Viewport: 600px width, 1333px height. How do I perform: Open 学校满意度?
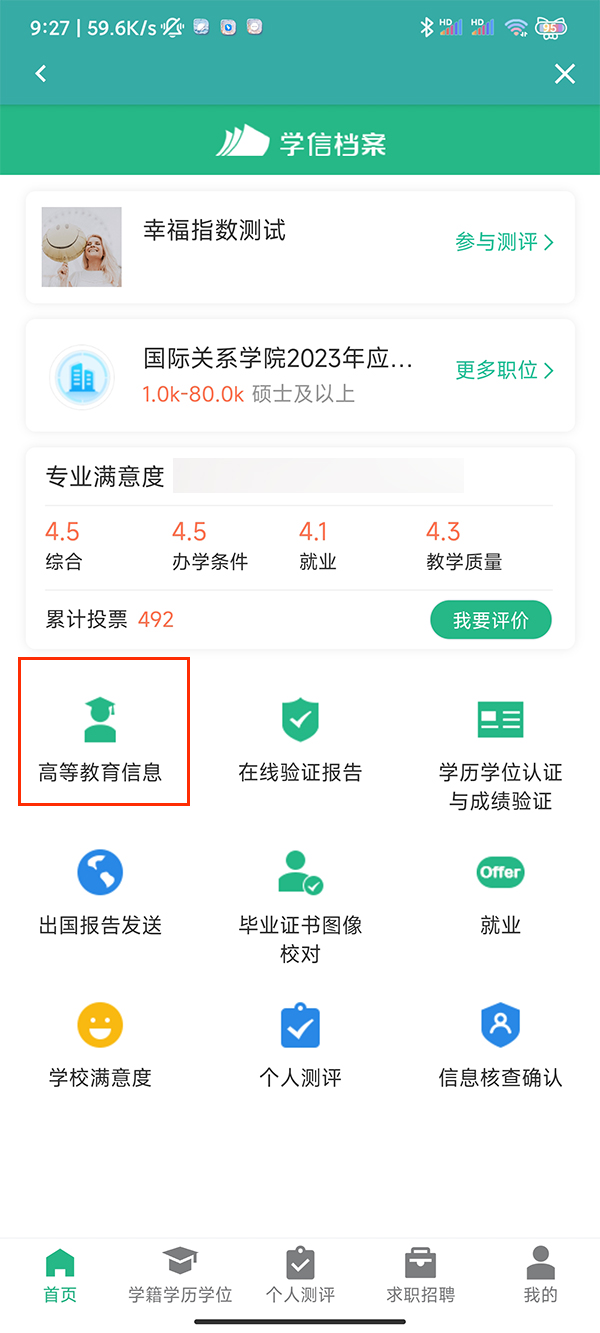pyautogui.click(x=100, y=1045)
